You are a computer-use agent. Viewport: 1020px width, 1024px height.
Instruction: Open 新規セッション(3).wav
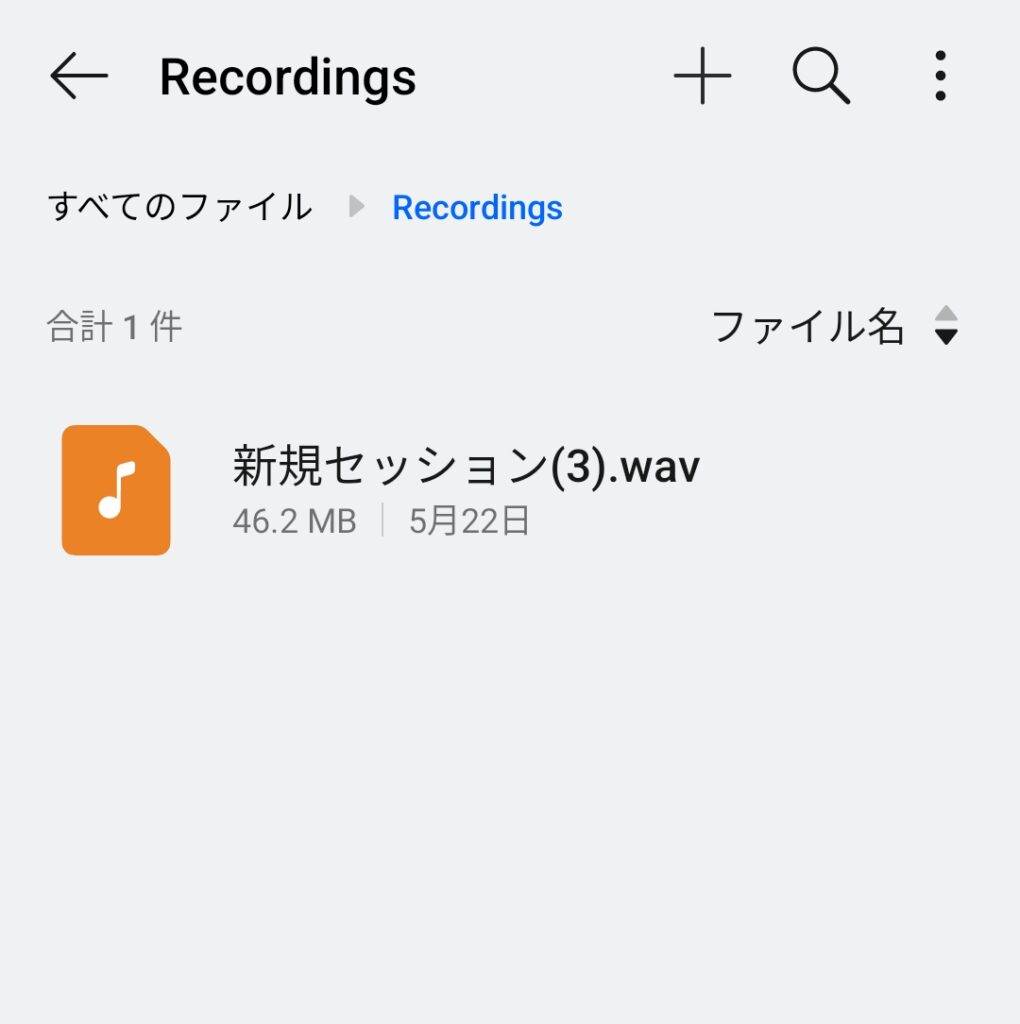(465, 464)
